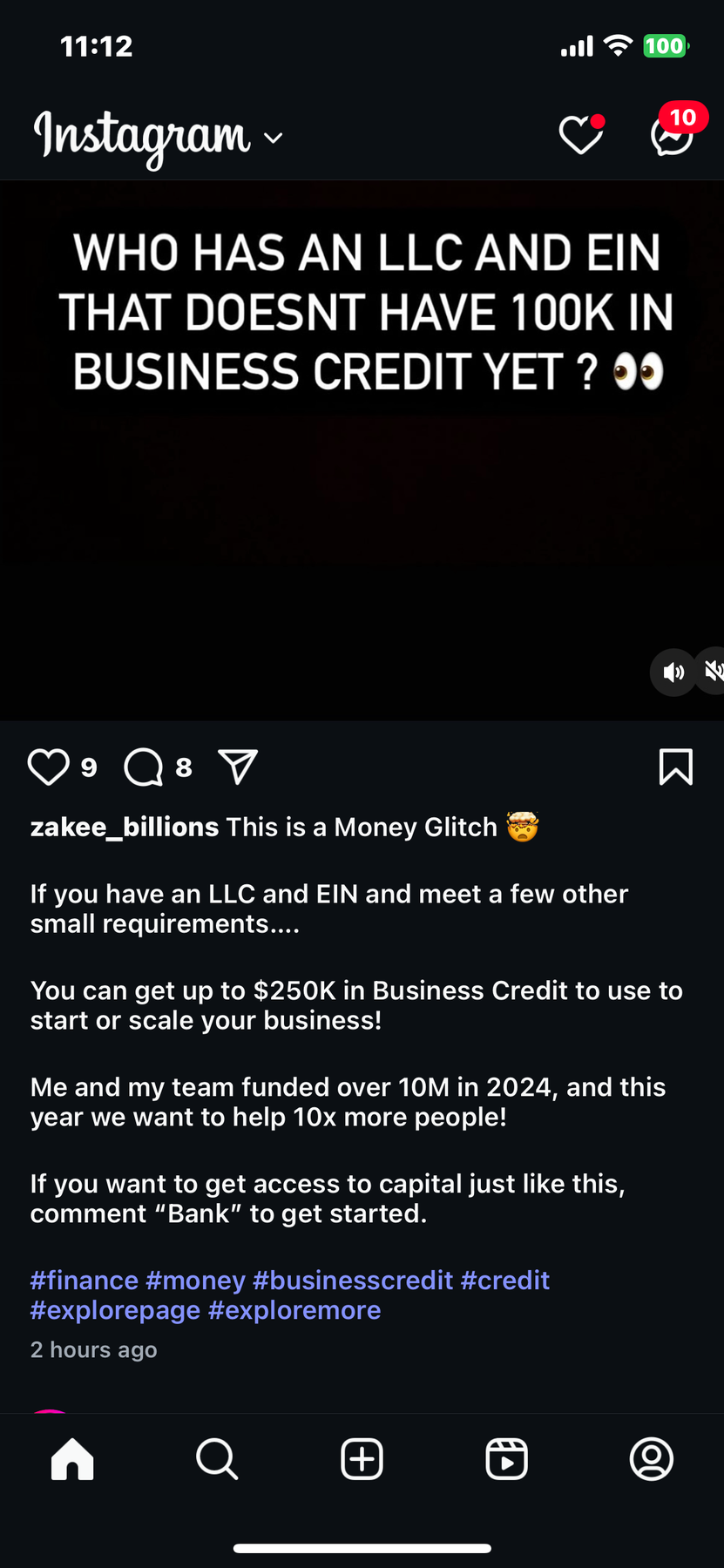The width and height of the screenshot is (724, 1568).
Task: Create a new post with the plus icon
Action: pos(362,1459)
